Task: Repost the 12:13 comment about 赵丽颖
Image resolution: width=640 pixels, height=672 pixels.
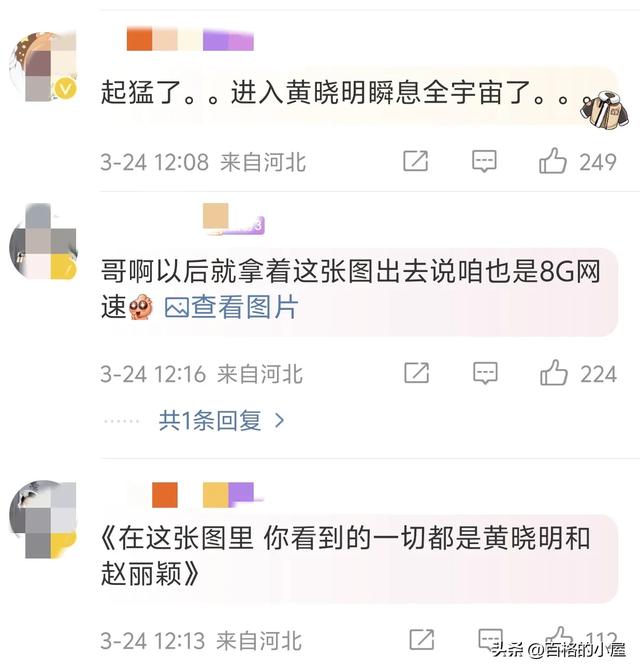Action: click(422, 639)
